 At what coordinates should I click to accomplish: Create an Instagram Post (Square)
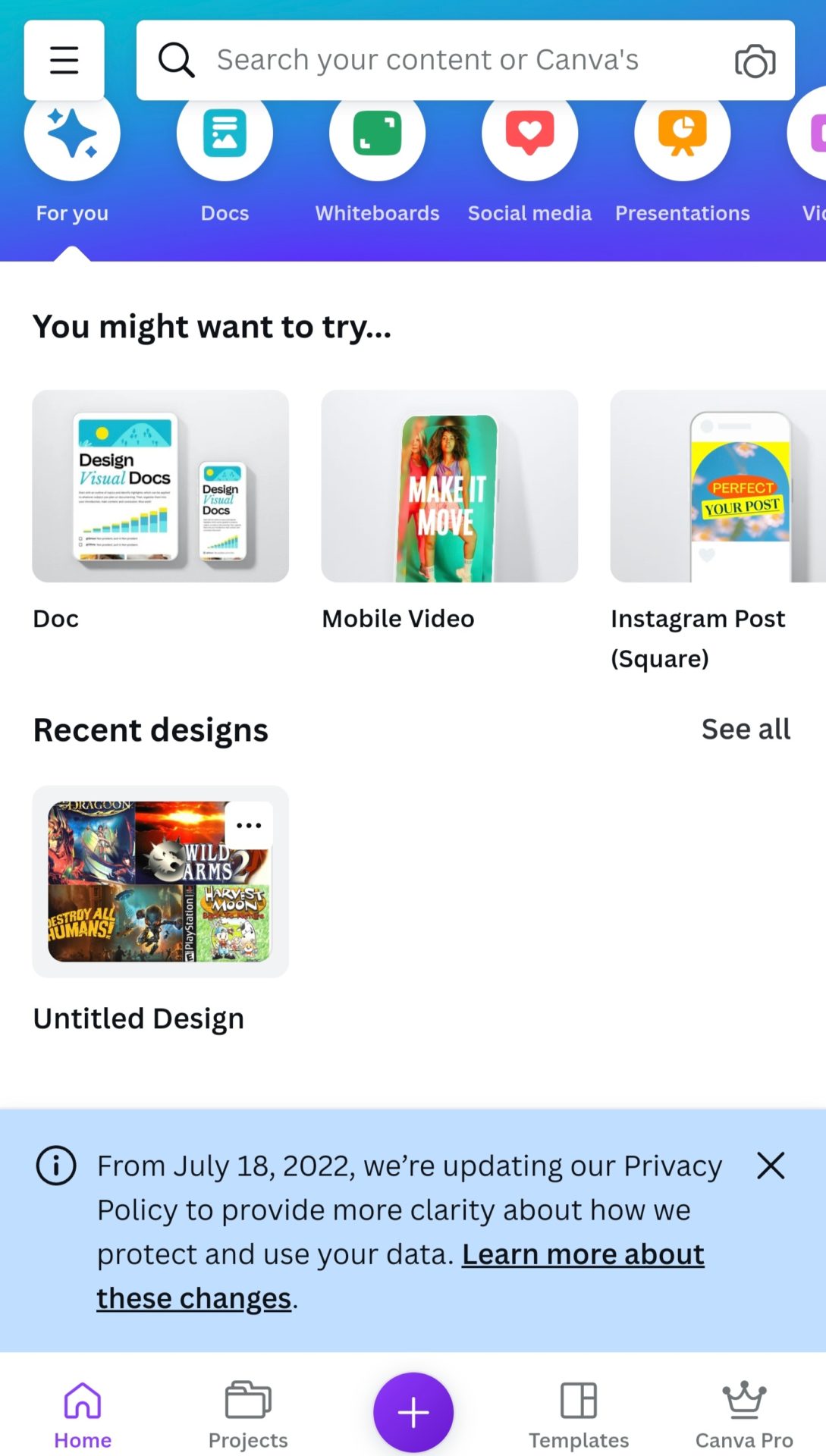717,486
